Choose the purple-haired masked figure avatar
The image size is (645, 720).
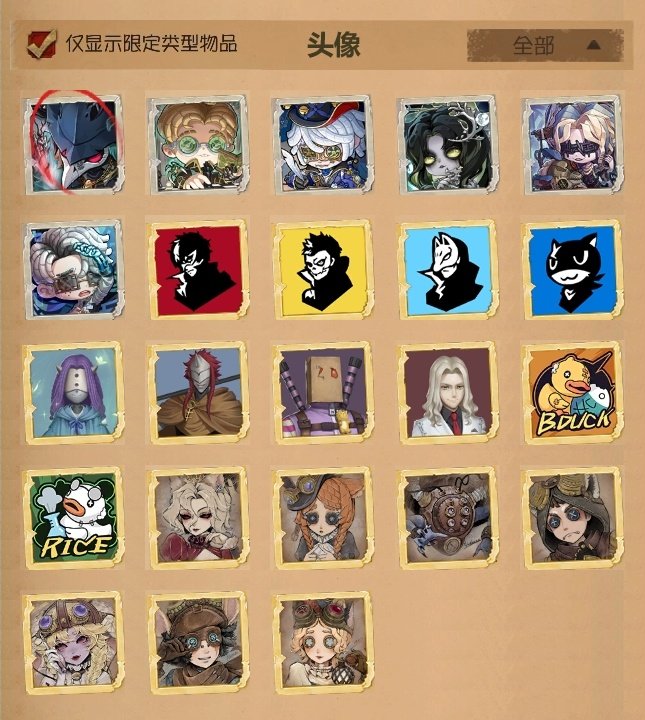click(73, 394)
